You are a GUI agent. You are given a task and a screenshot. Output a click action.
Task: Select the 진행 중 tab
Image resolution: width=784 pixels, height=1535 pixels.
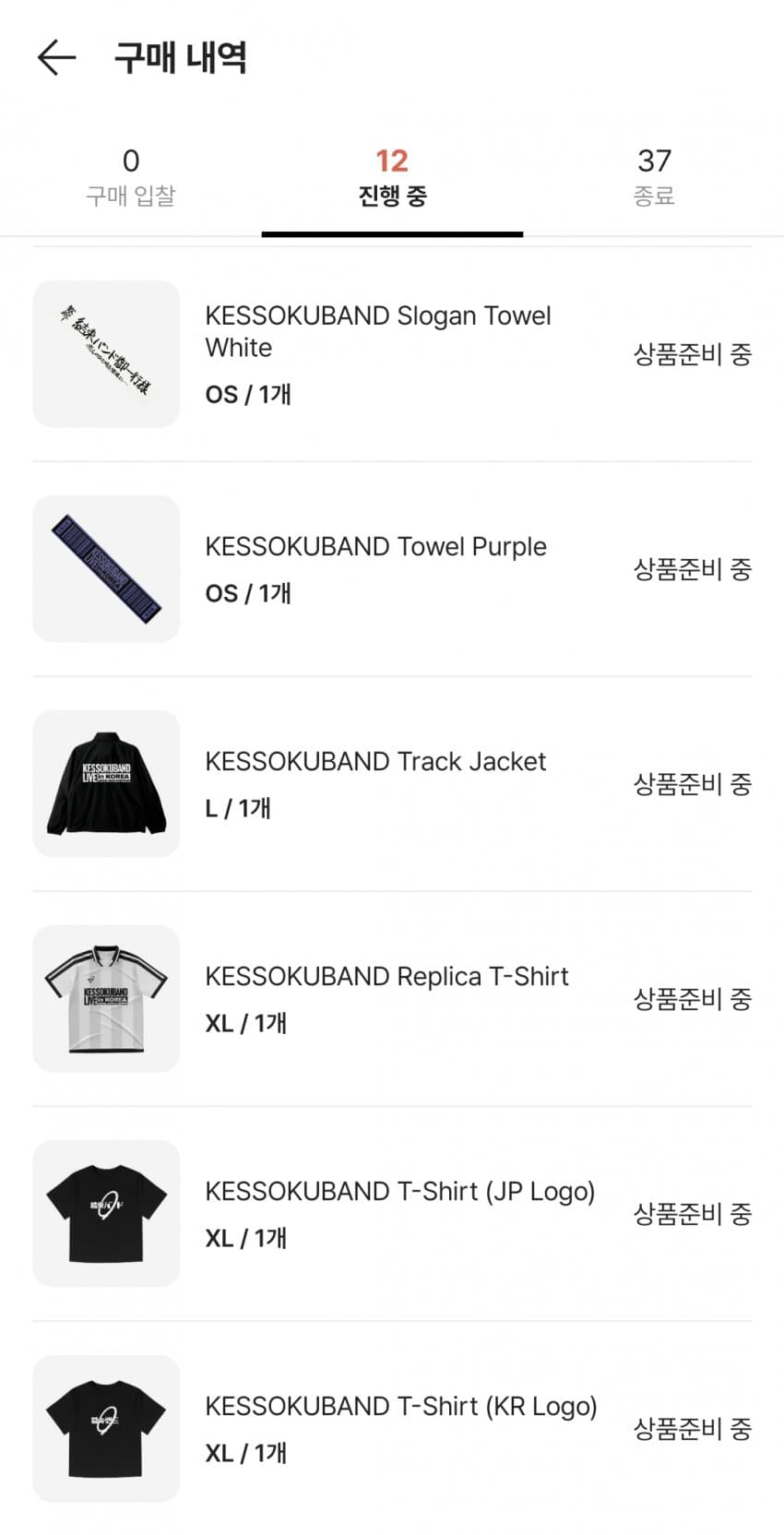coord(392,177)
